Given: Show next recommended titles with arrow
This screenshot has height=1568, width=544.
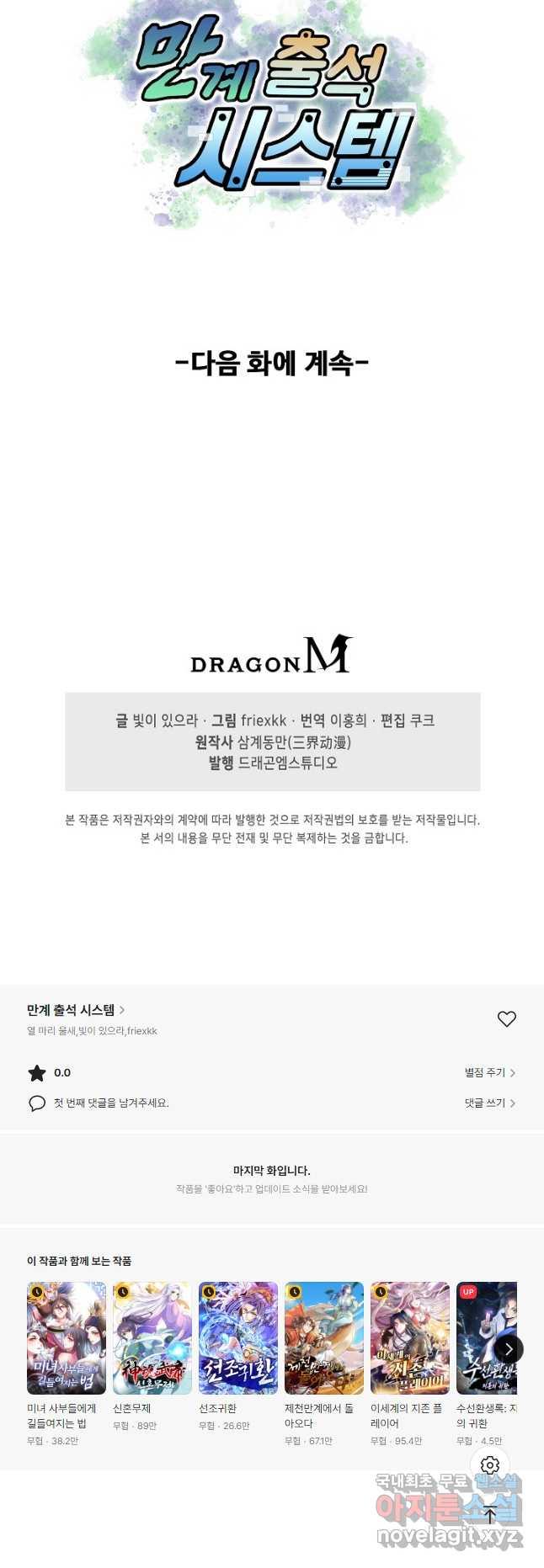Looking at the screenshot, I should coord(509,1348).
